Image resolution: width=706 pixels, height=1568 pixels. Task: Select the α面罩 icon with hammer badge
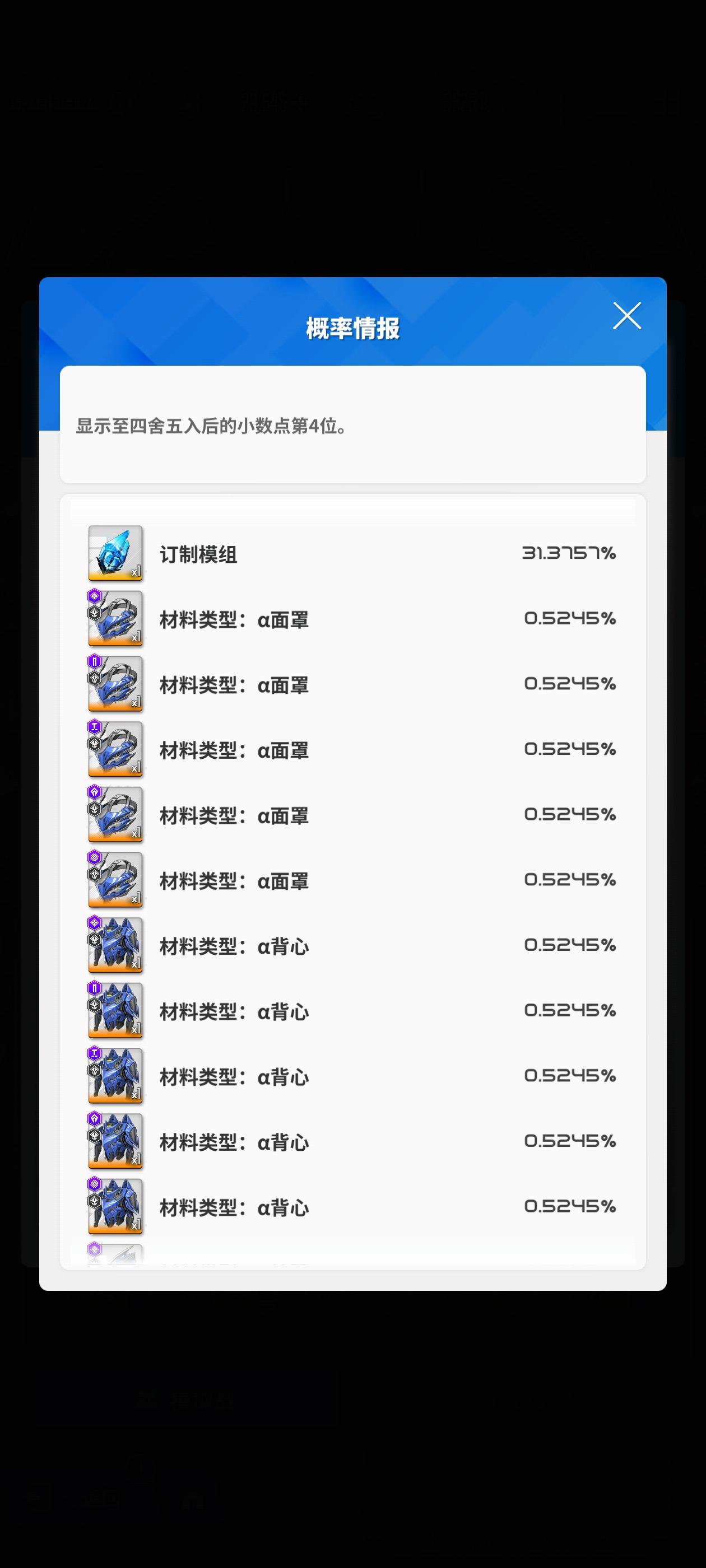click(x=115, y=751)
